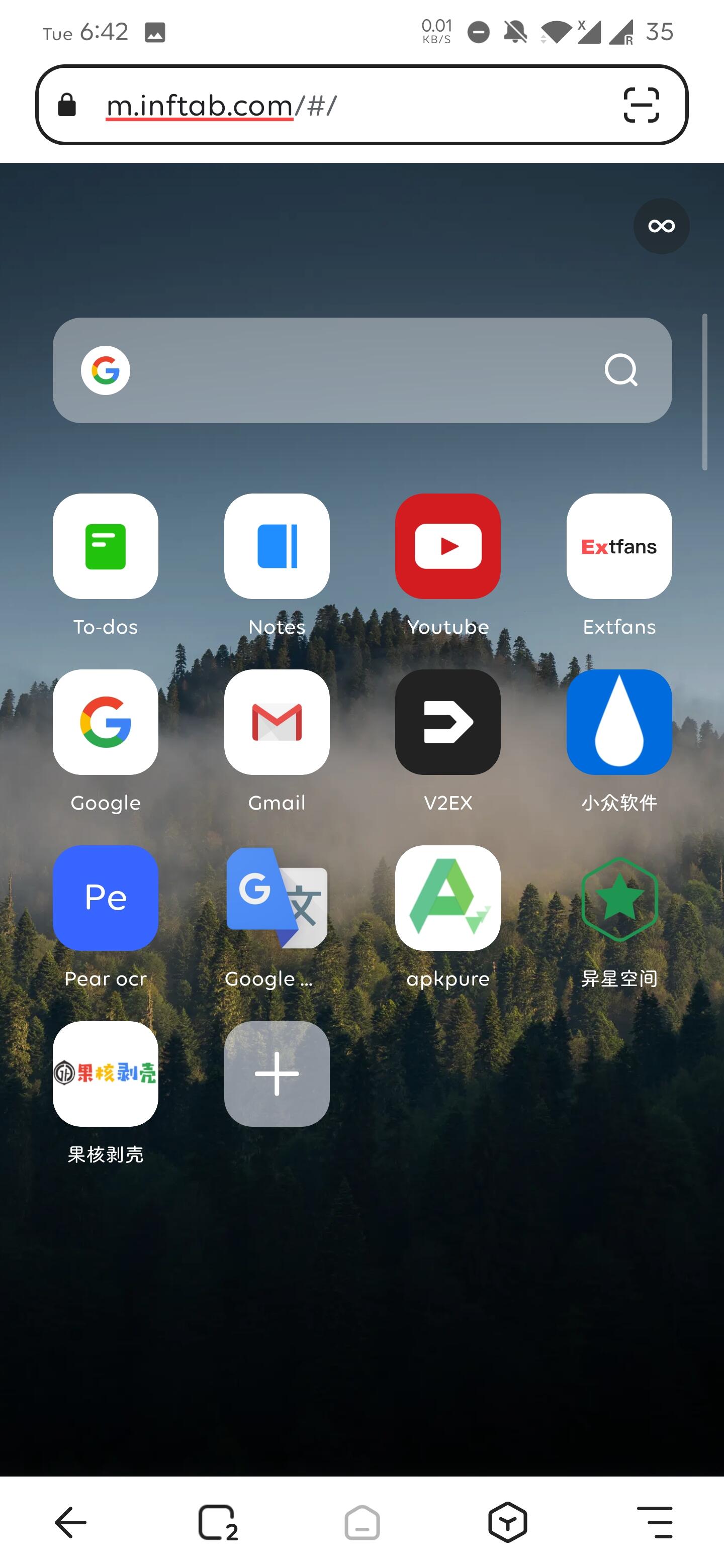Open the Gmail shortcut
The height and width of the screenshot is (1568, 724).
[277, 722]
